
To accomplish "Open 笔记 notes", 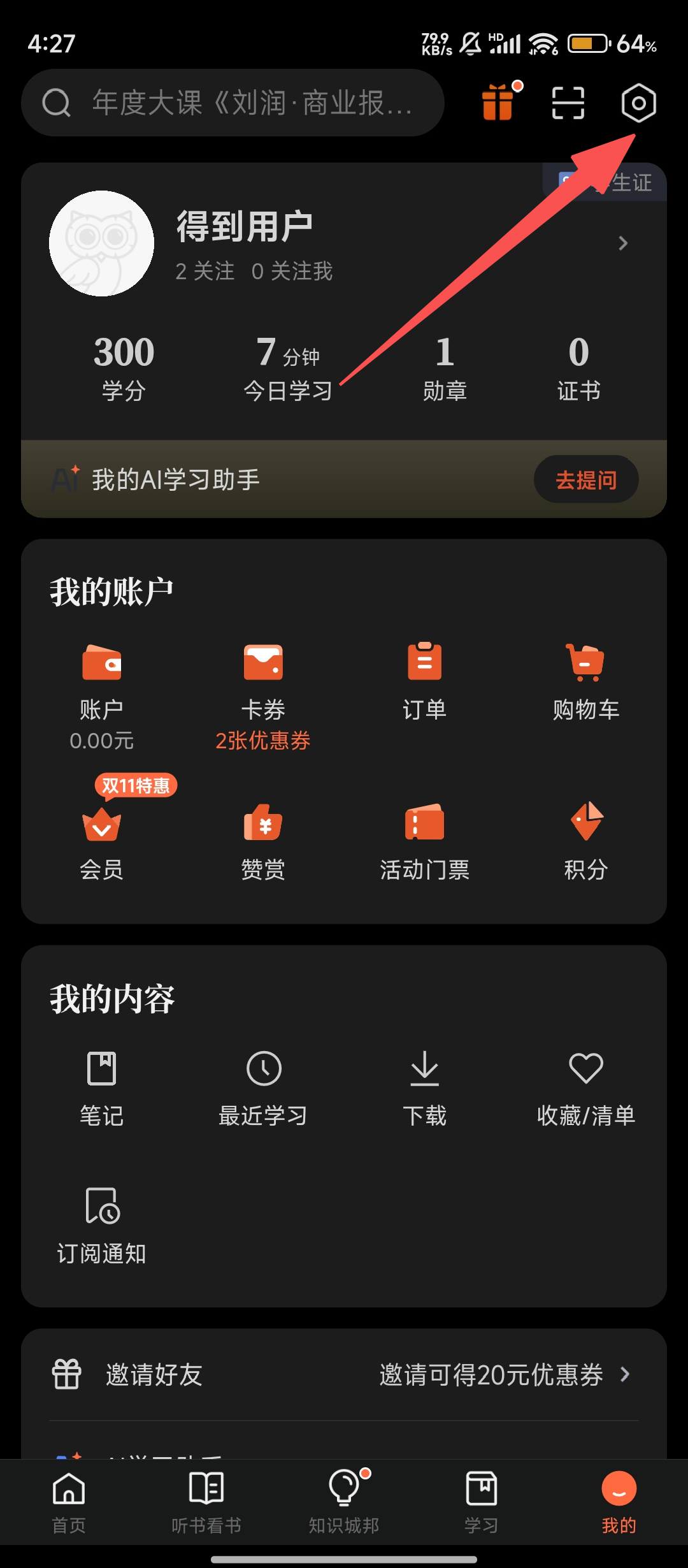I will [x=102, y=1087].
